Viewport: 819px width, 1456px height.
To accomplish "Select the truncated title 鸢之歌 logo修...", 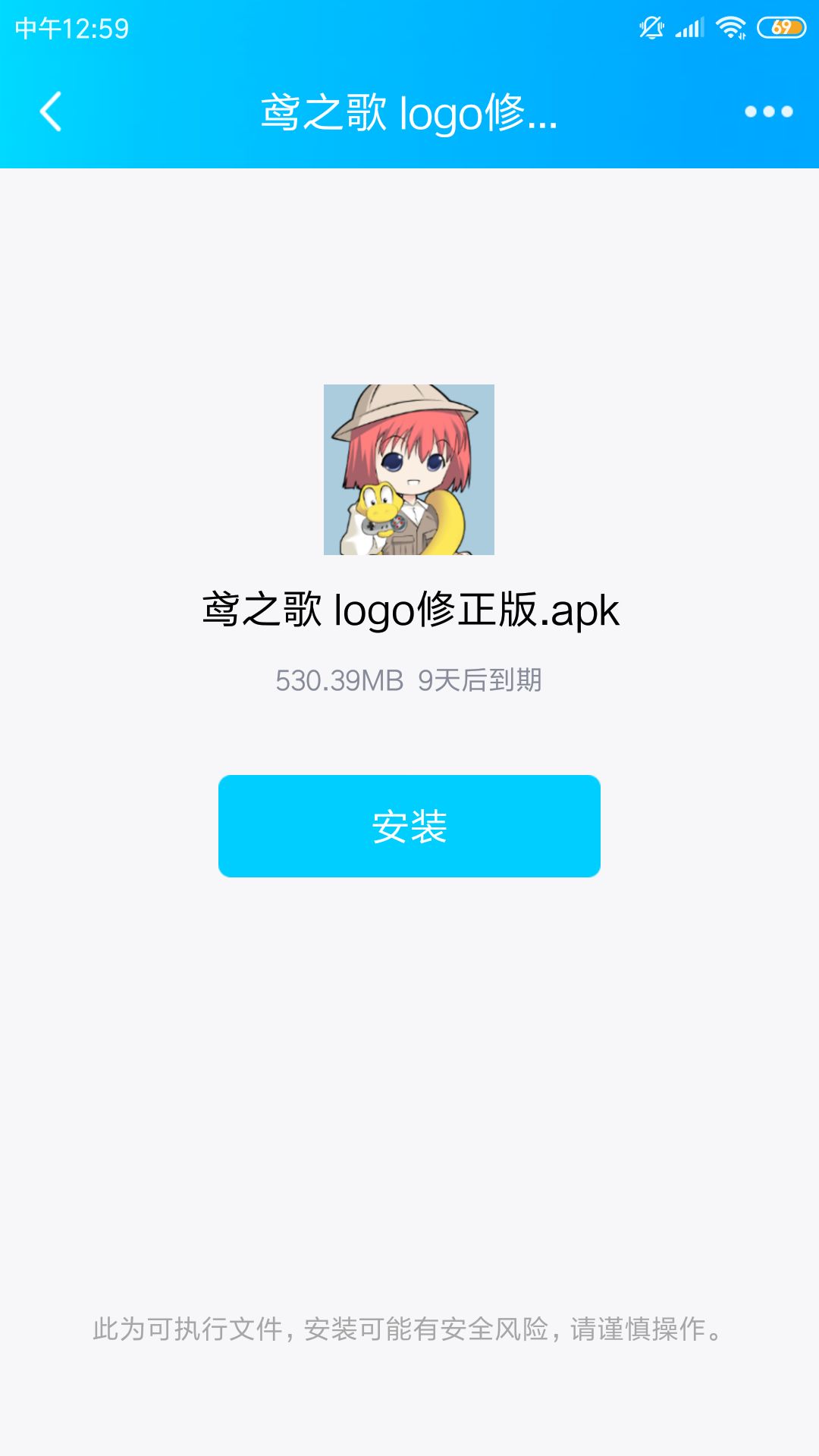I will click(409, 112).
